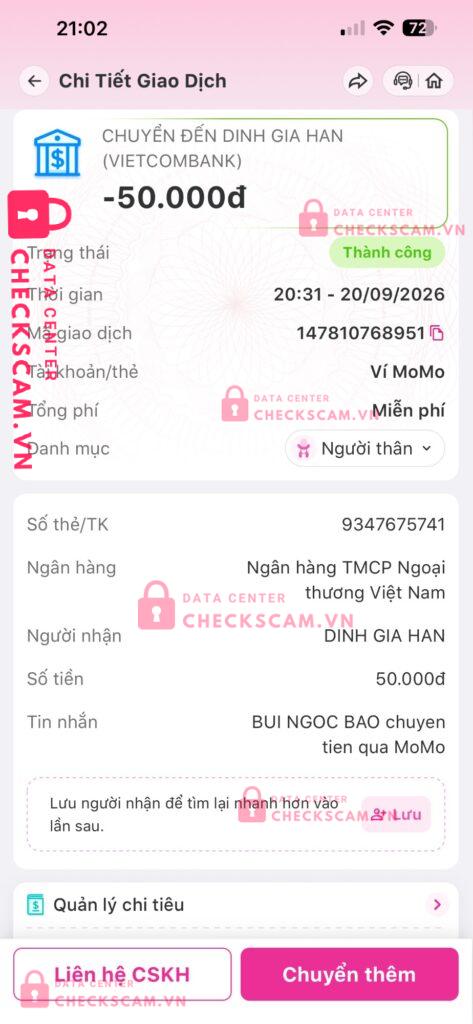Tap Liên hệ CSKH button

point(122,974)
